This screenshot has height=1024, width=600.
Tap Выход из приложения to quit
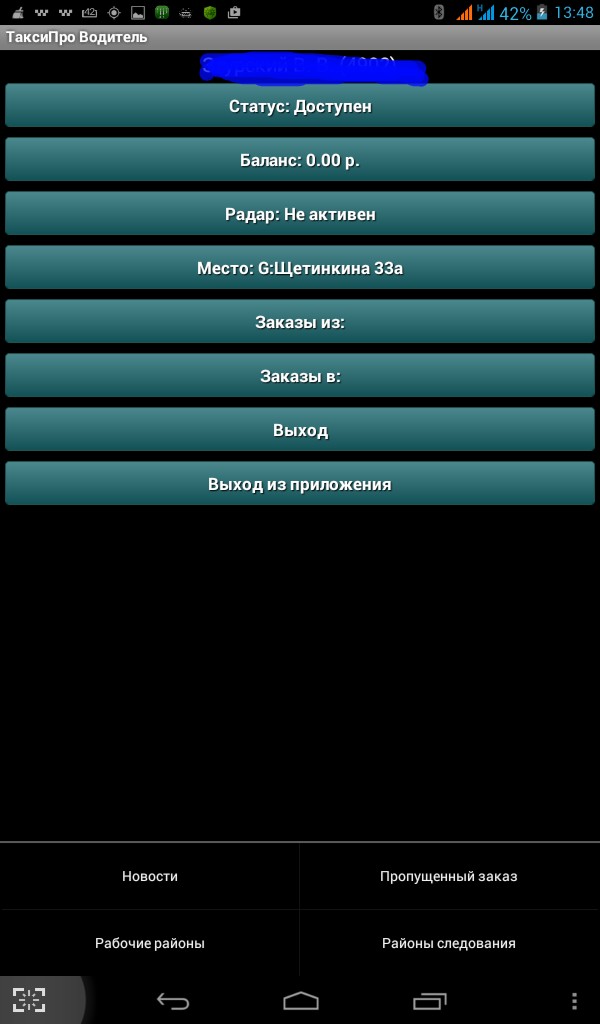tap(300, 484)
